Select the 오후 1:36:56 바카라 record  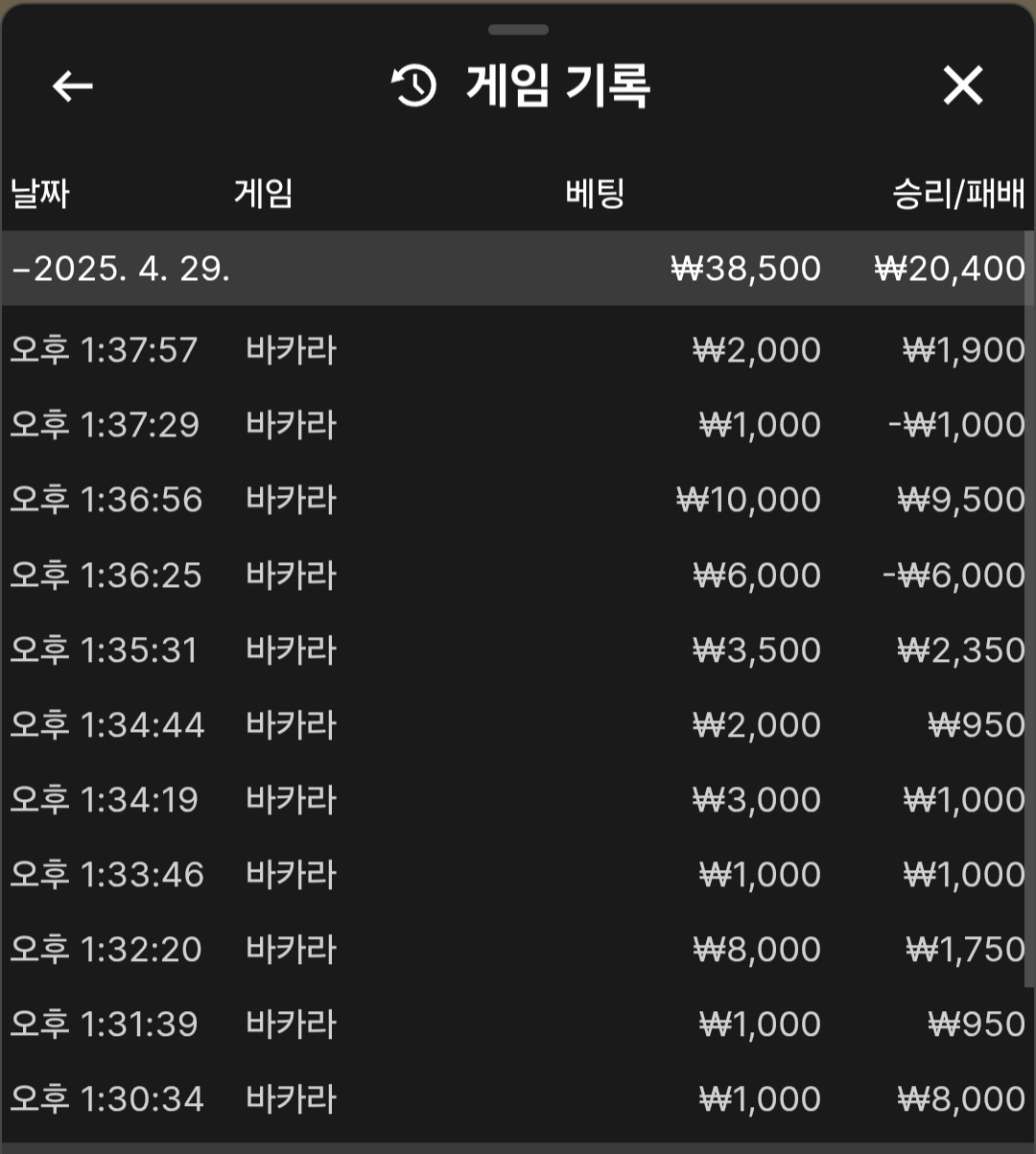[x=518, y=500]
